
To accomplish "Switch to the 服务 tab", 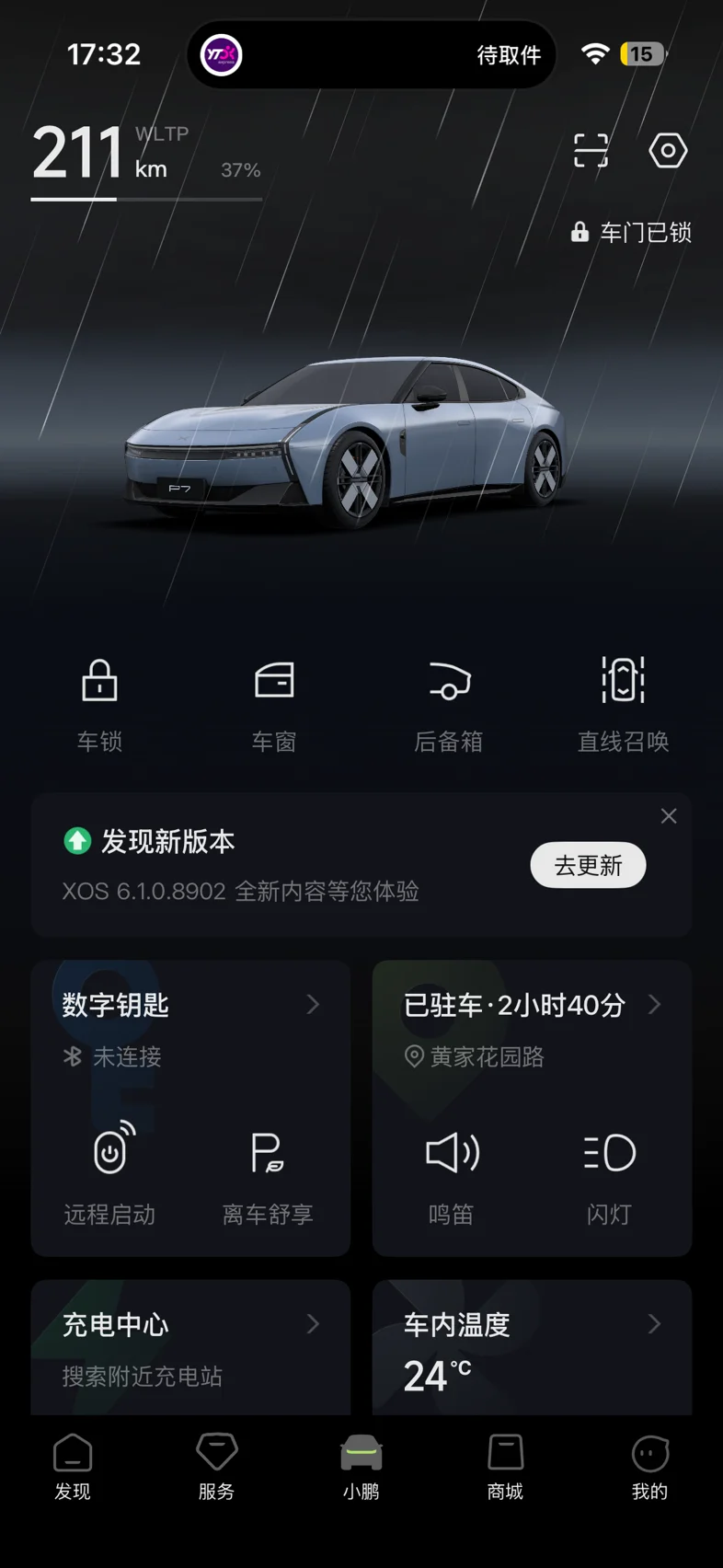I will tap(217, 1467).
